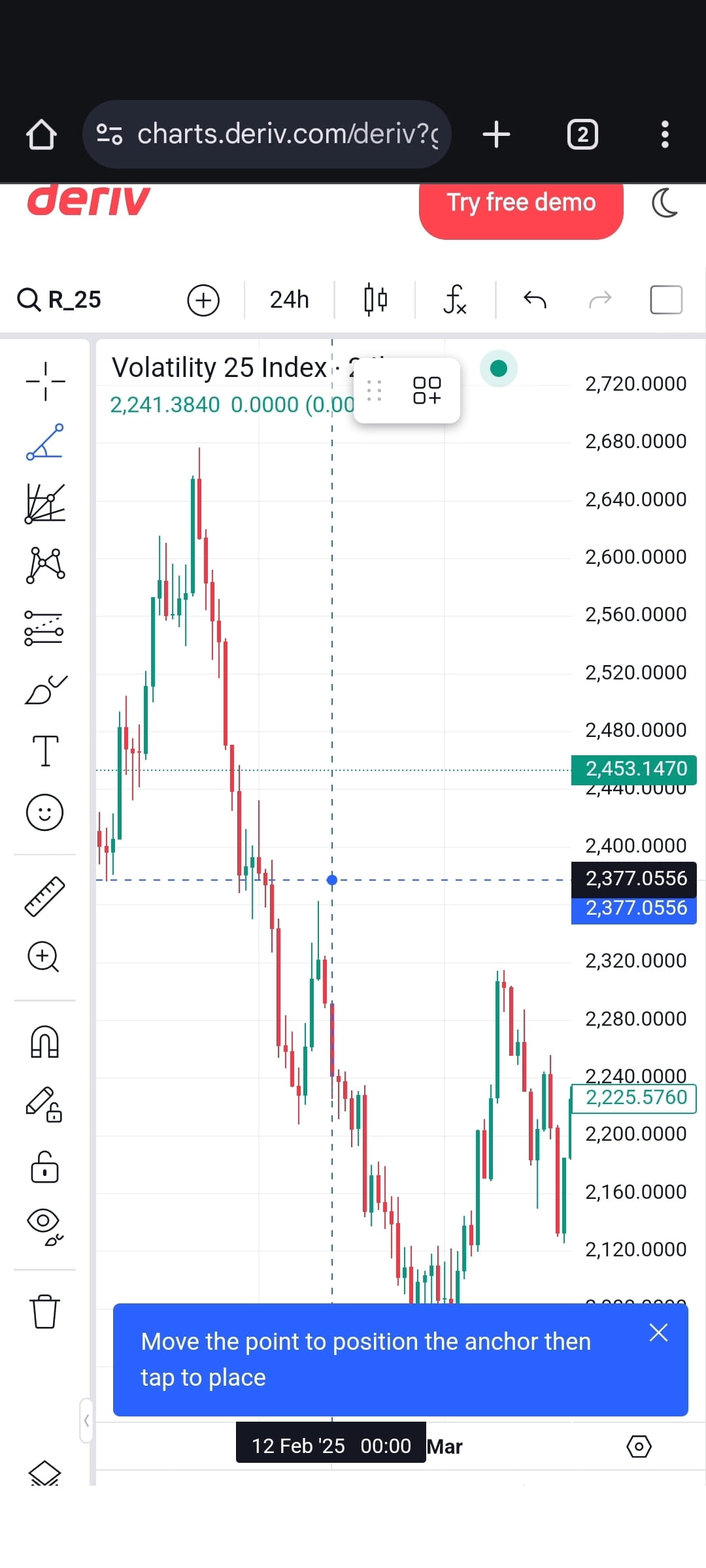This screenshot has width=706, height=1568.
Task: Open the 24h interval selector
Action: click(289, 299)
